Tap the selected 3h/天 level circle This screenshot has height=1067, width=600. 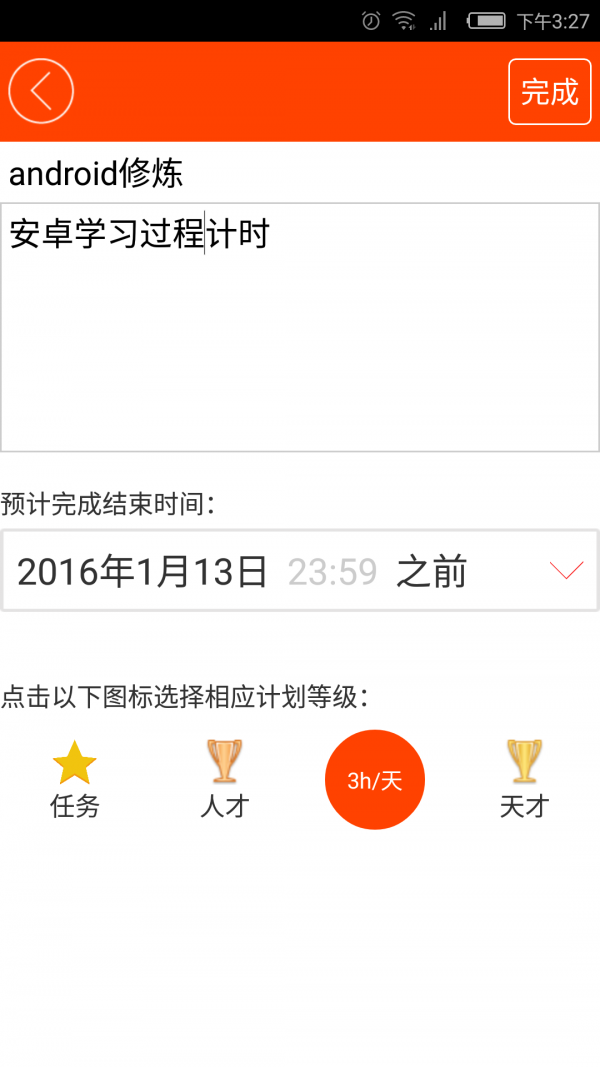pos(375,780)
